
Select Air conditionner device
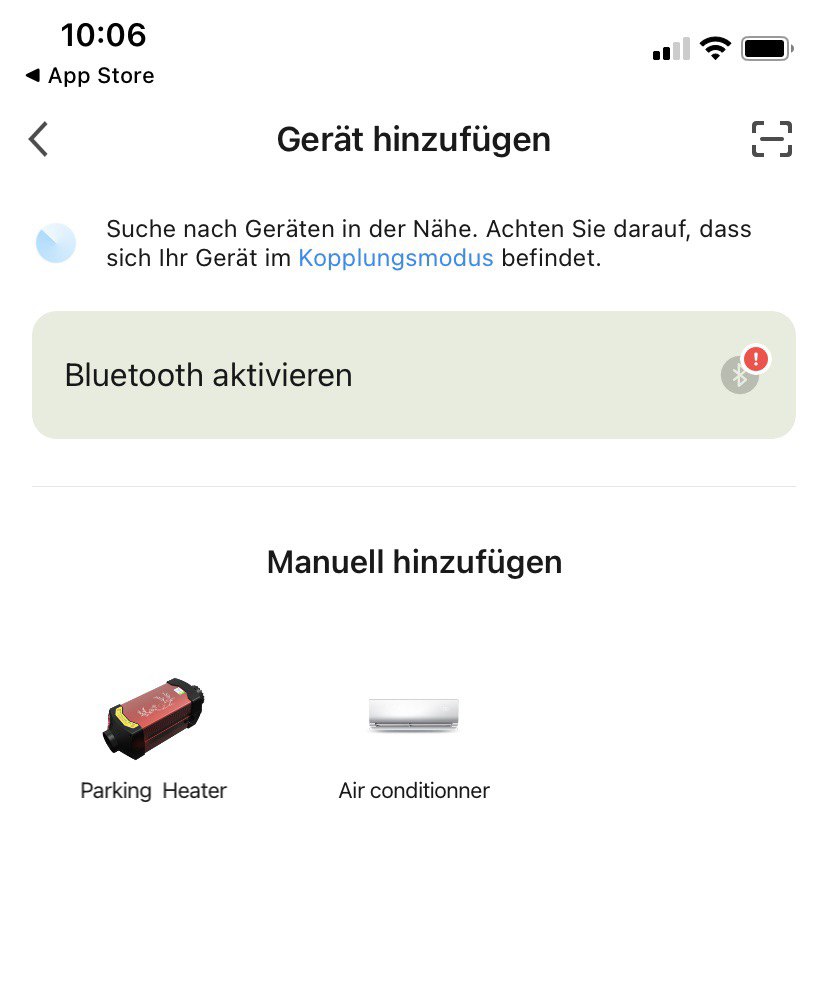pyautogui.click(x=413, y=740)
